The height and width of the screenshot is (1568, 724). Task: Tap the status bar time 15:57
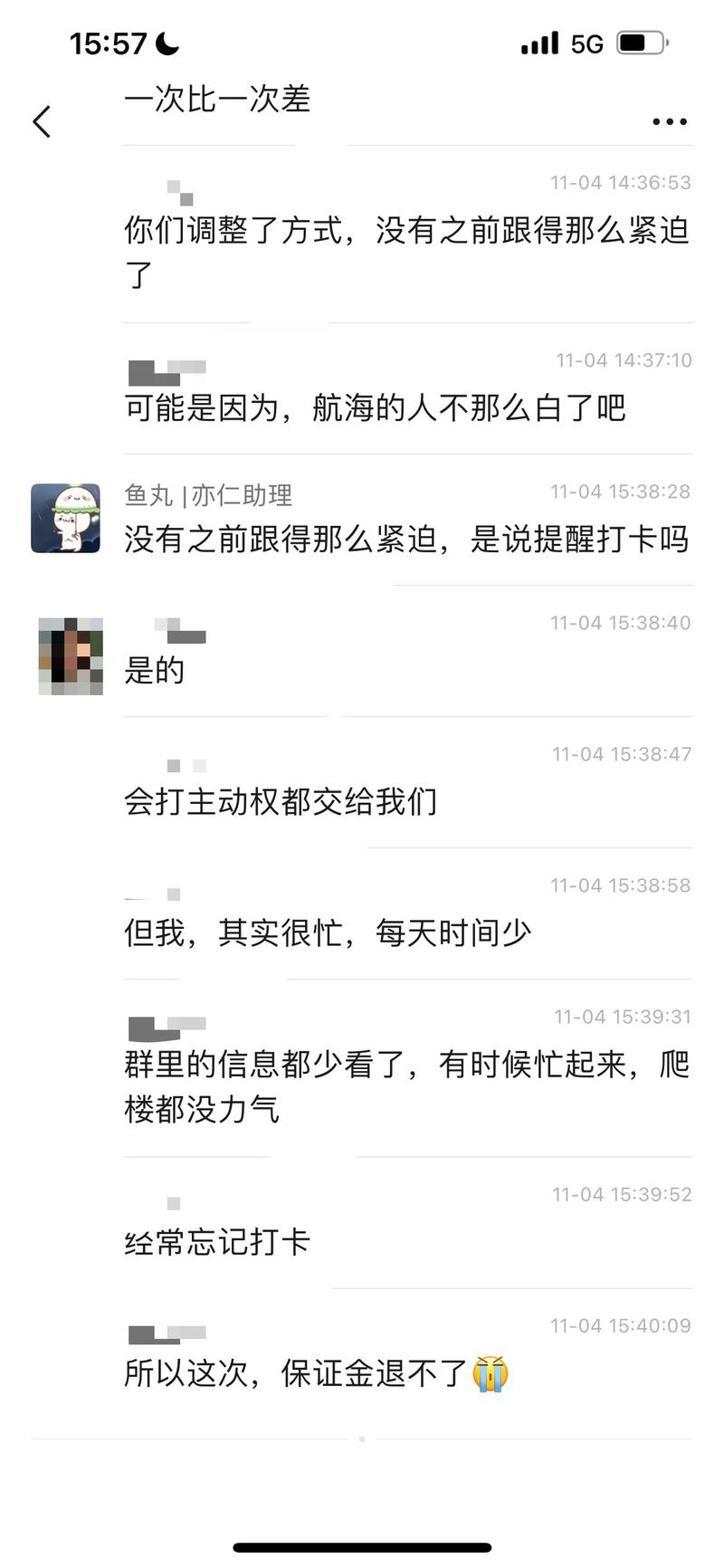pyautogui.click(x=109, y=42)
